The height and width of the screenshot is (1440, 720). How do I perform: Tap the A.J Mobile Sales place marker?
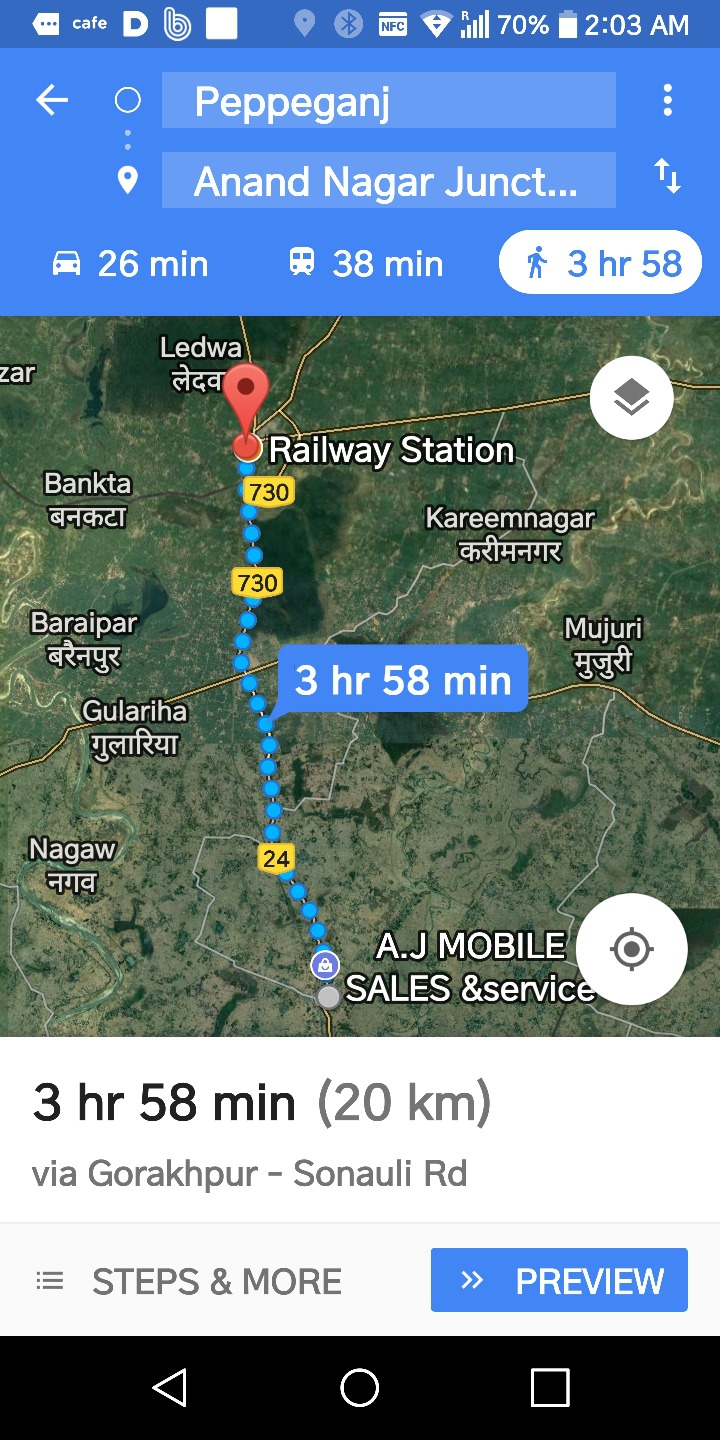[x=325, y=966]
